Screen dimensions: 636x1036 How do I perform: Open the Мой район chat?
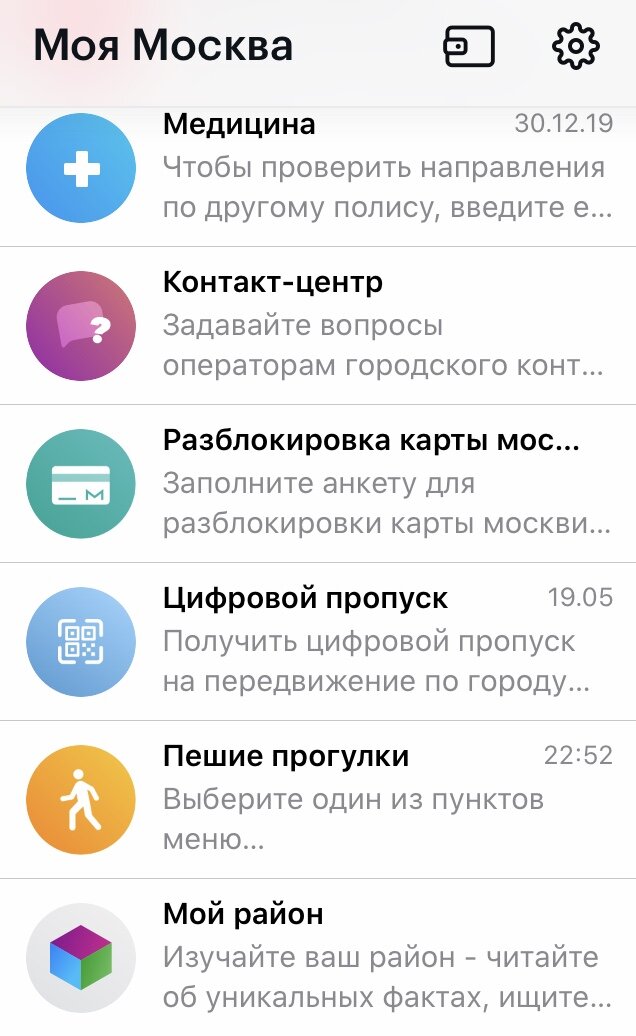[x=318, y=957]
